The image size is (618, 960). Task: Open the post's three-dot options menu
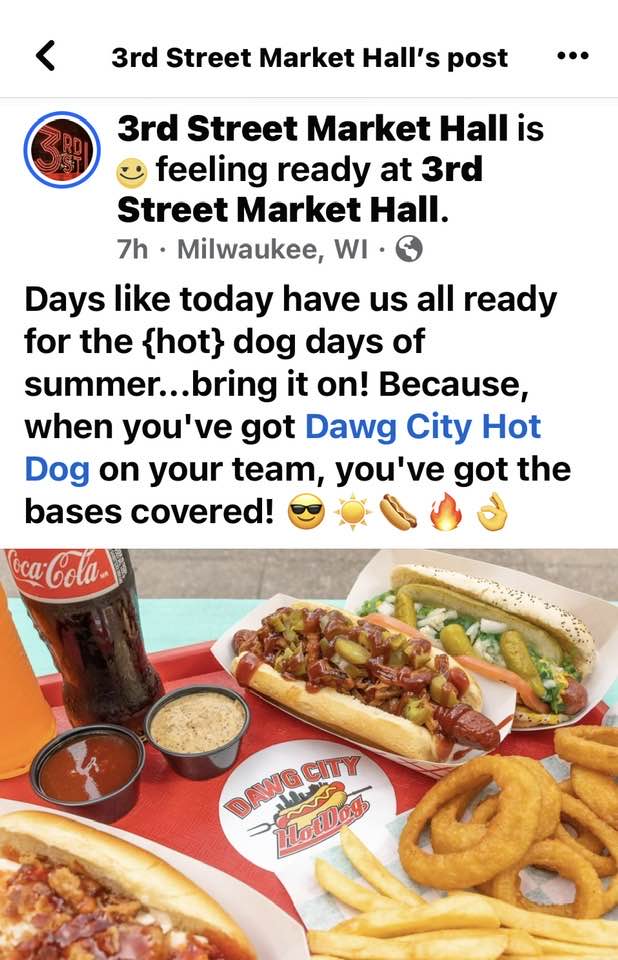[x=572, y=55]
